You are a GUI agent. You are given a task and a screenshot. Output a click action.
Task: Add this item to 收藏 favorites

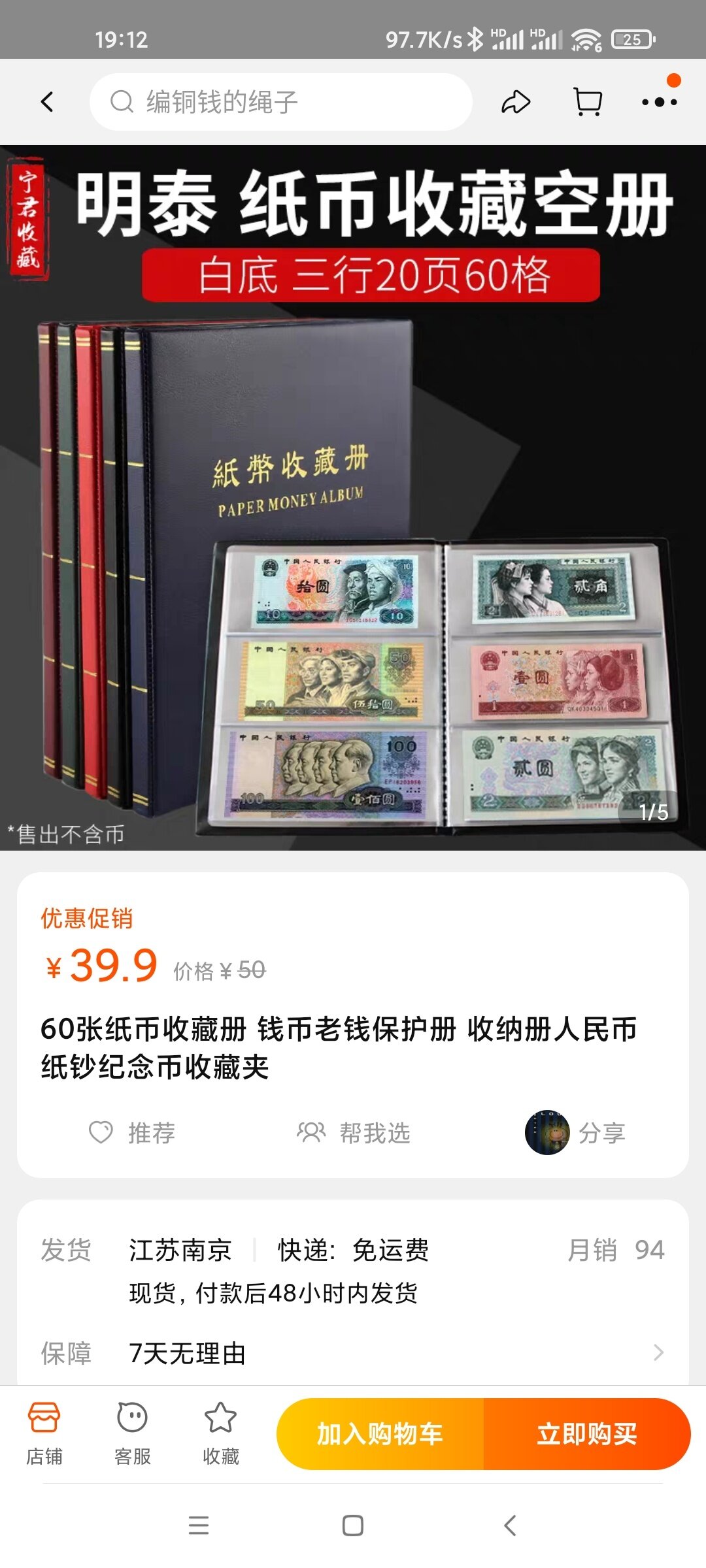click(221, 1434)
